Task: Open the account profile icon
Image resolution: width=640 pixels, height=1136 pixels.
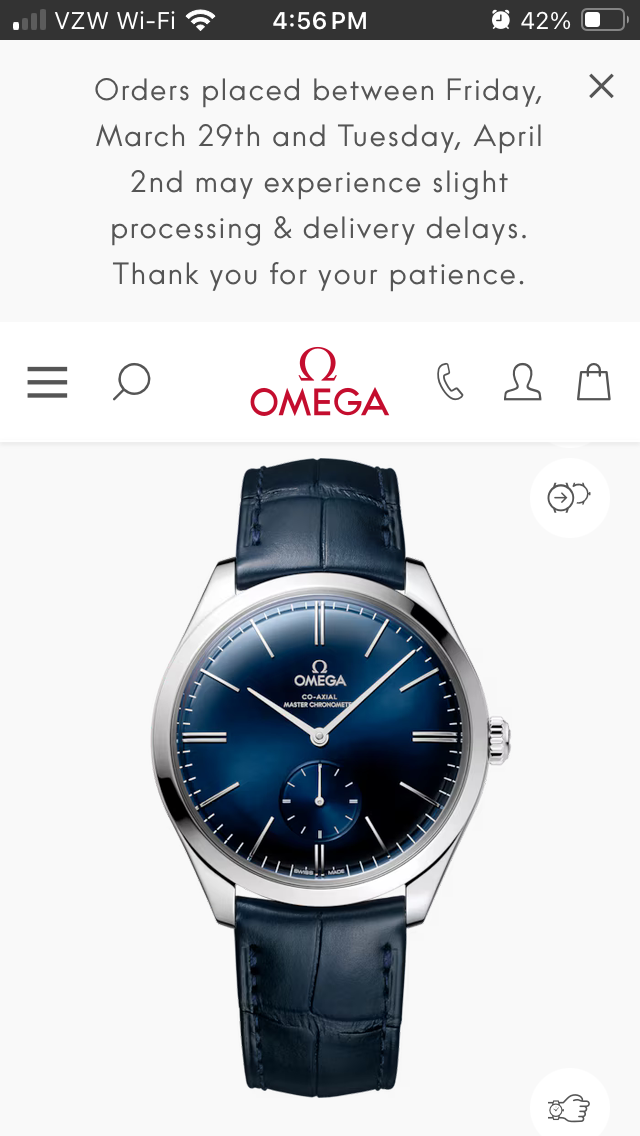Action: pos(522,382)
